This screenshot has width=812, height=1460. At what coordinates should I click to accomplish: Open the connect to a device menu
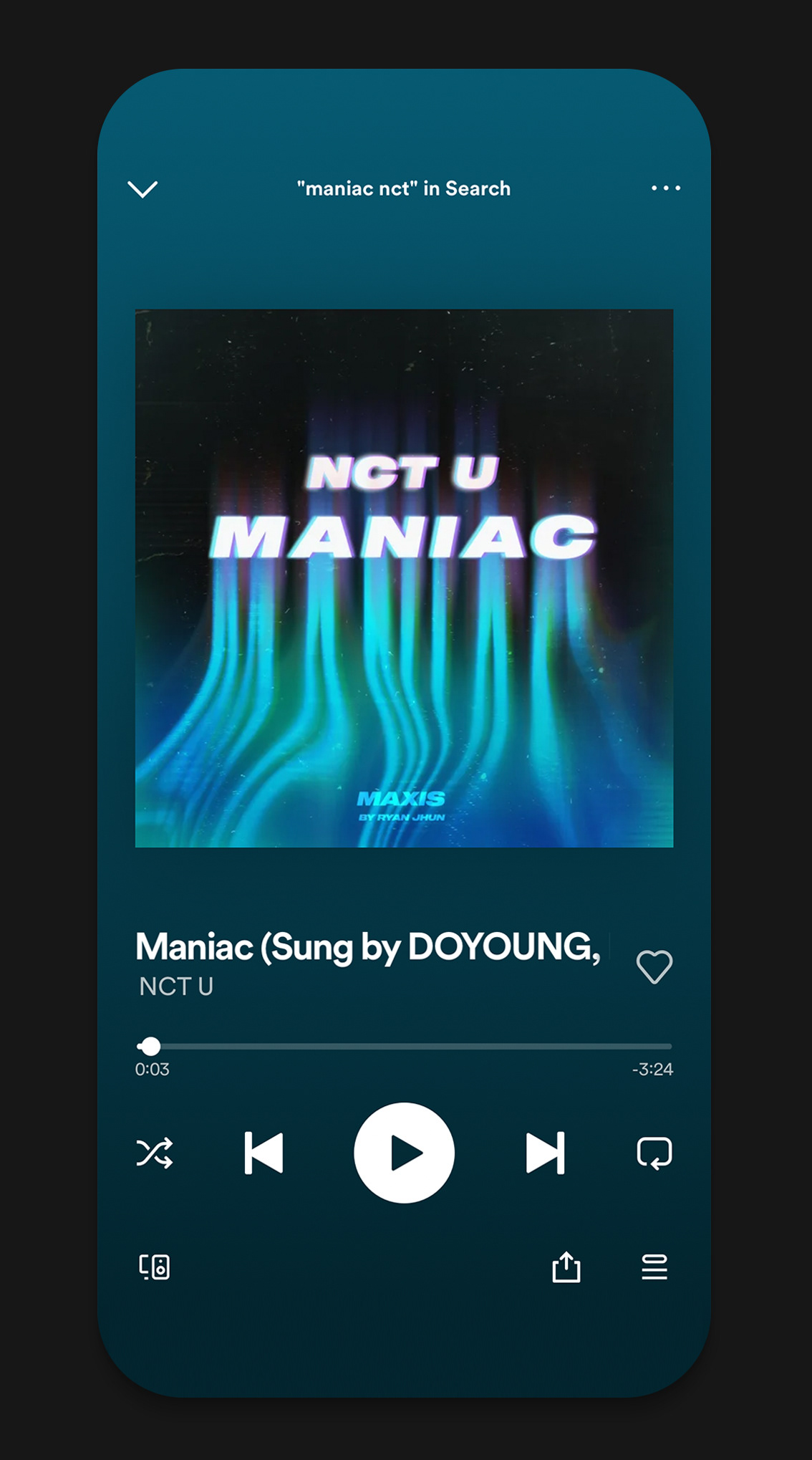click(155, 1267)
